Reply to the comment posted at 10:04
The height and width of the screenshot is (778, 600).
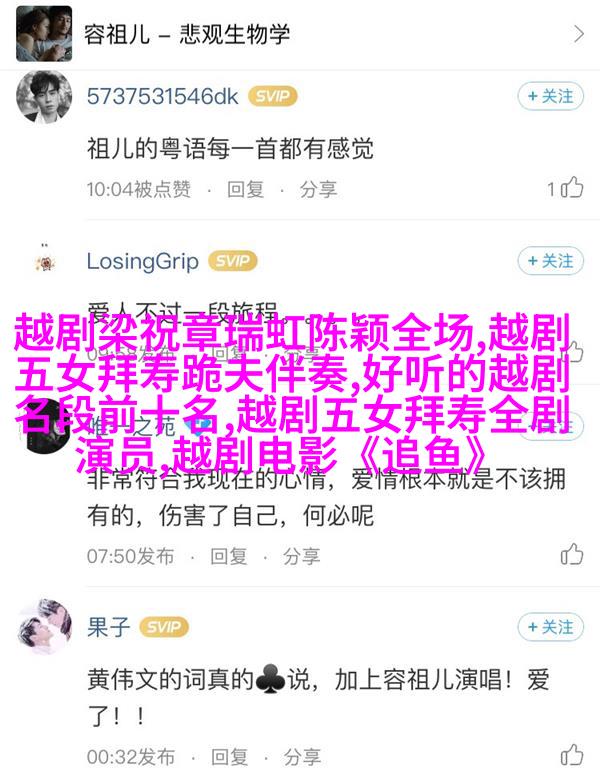pyautogui.click(x=245, y=188)
